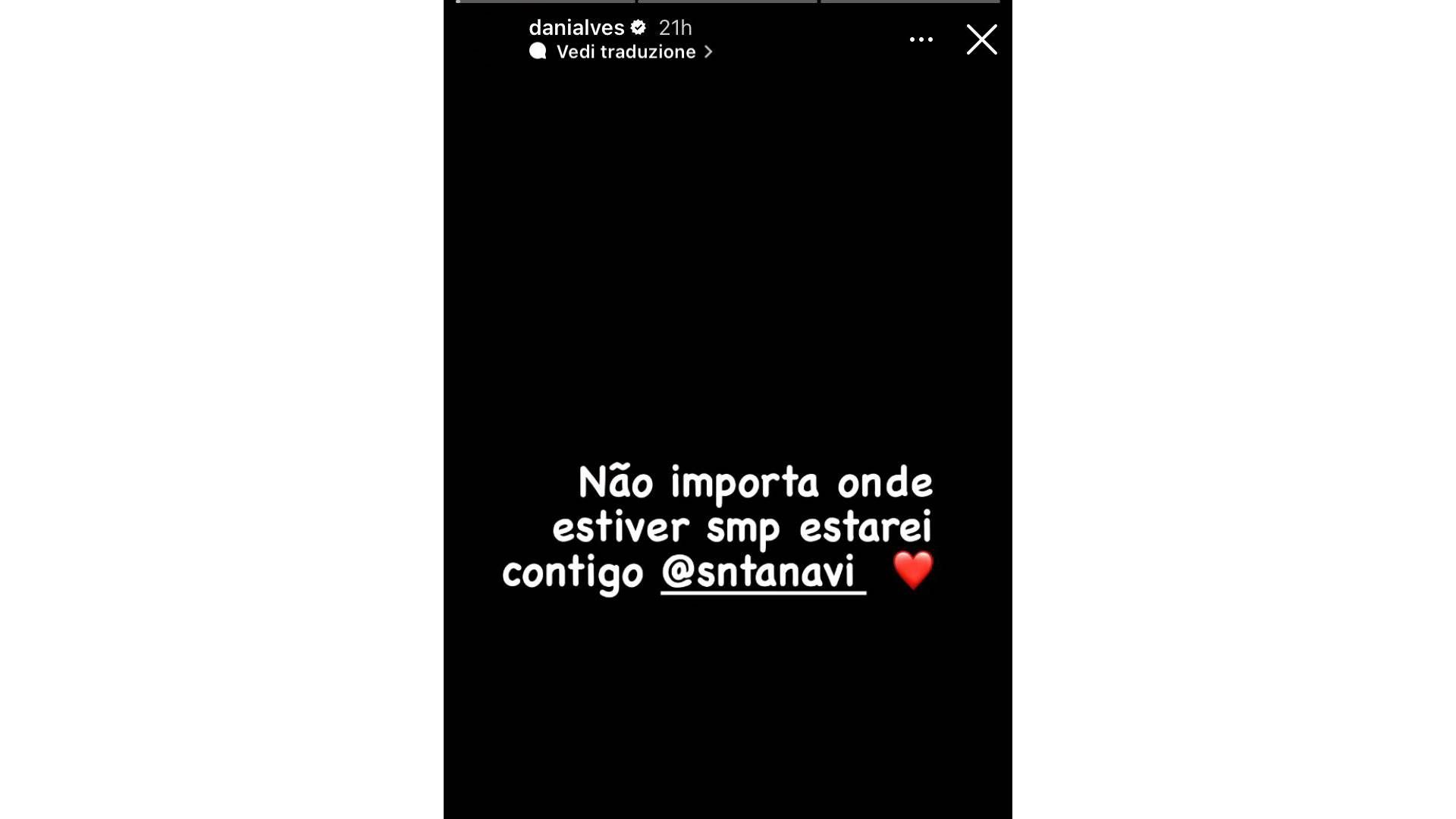This screenshot has height=819, width=1456.
Task: Close the story viewer
Action: [x=981, y=39]
